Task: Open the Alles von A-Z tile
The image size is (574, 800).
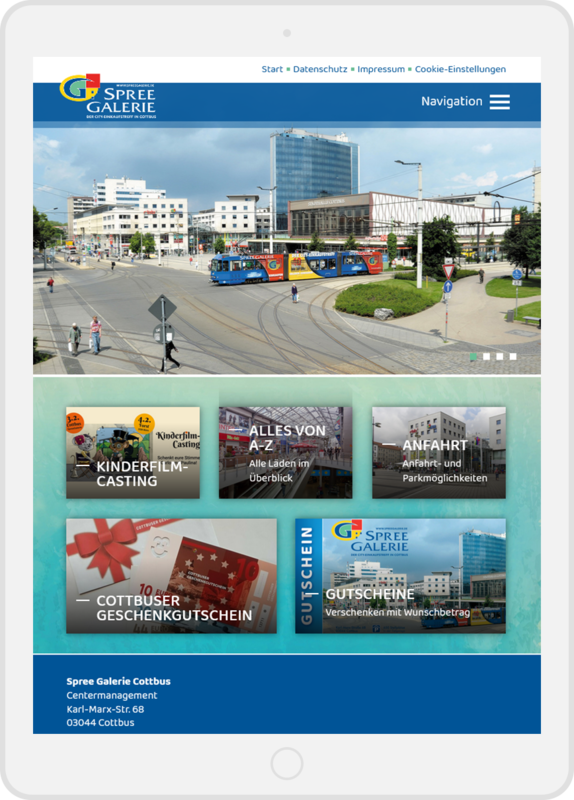Action: coord(285,453)
